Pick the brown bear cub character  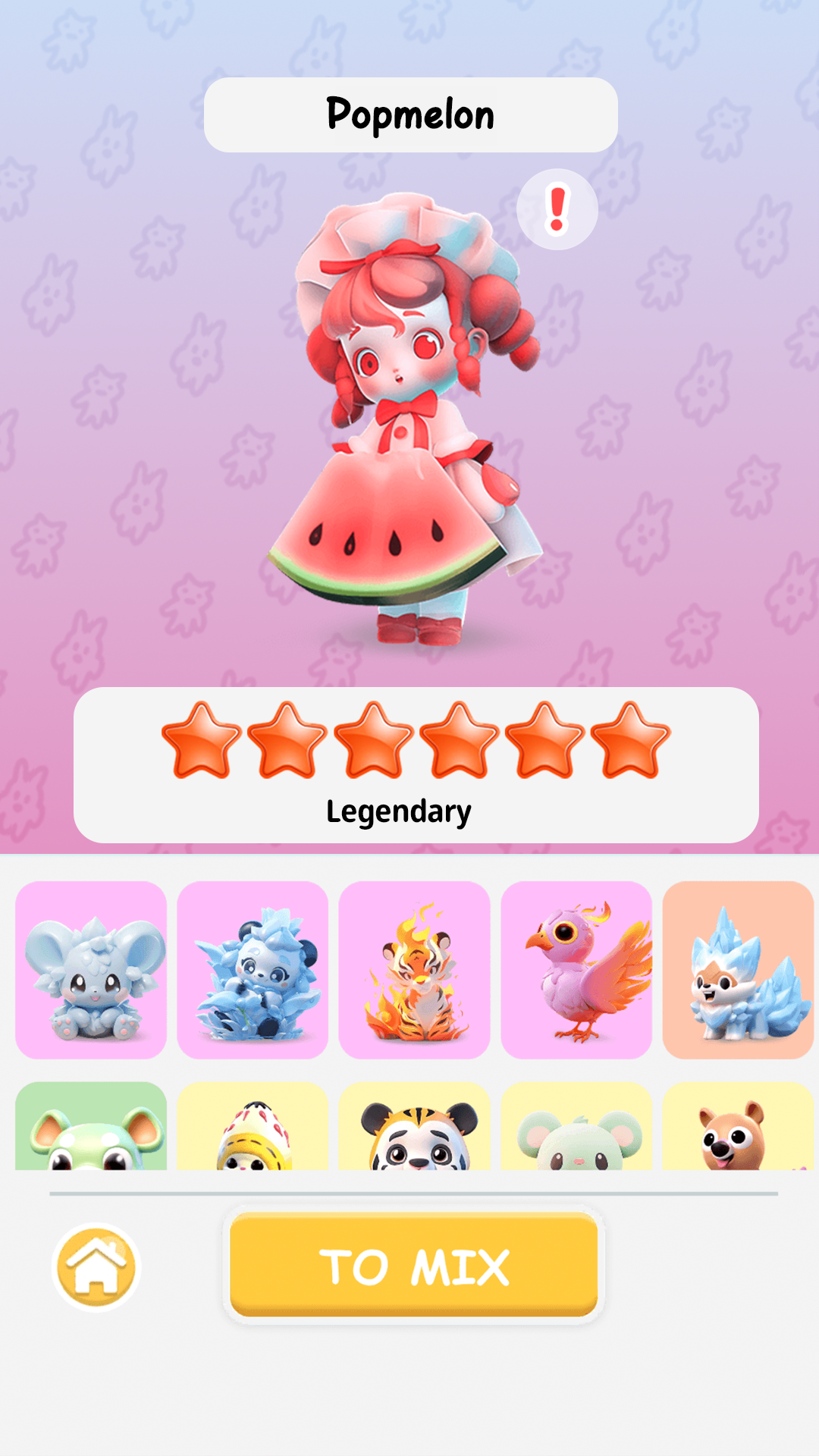(x=738, y=1128)
